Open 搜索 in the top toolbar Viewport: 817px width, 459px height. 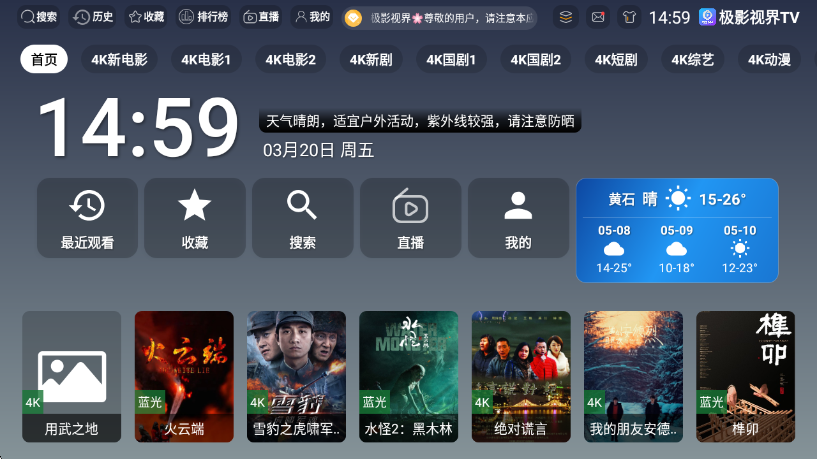point(40,17)
